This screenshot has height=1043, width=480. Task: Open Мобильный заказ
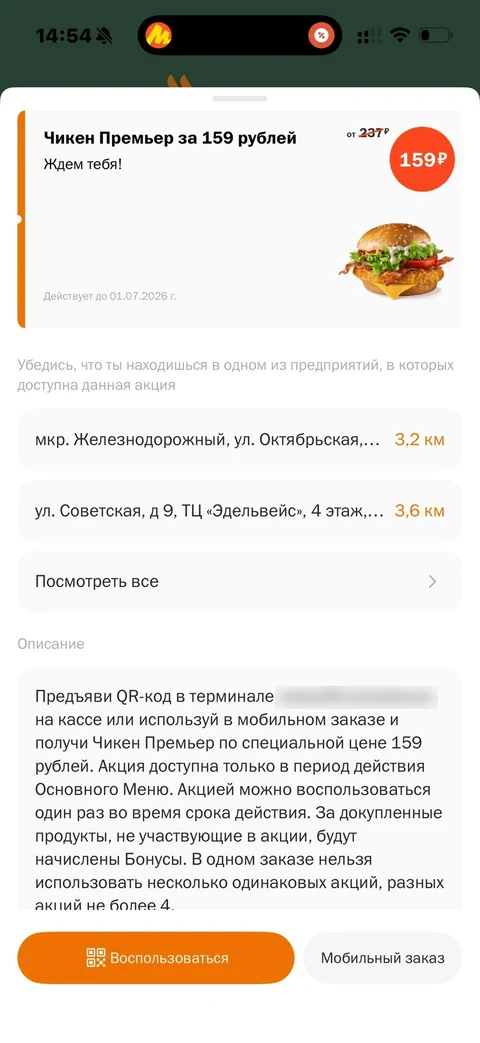coord(382,958)
